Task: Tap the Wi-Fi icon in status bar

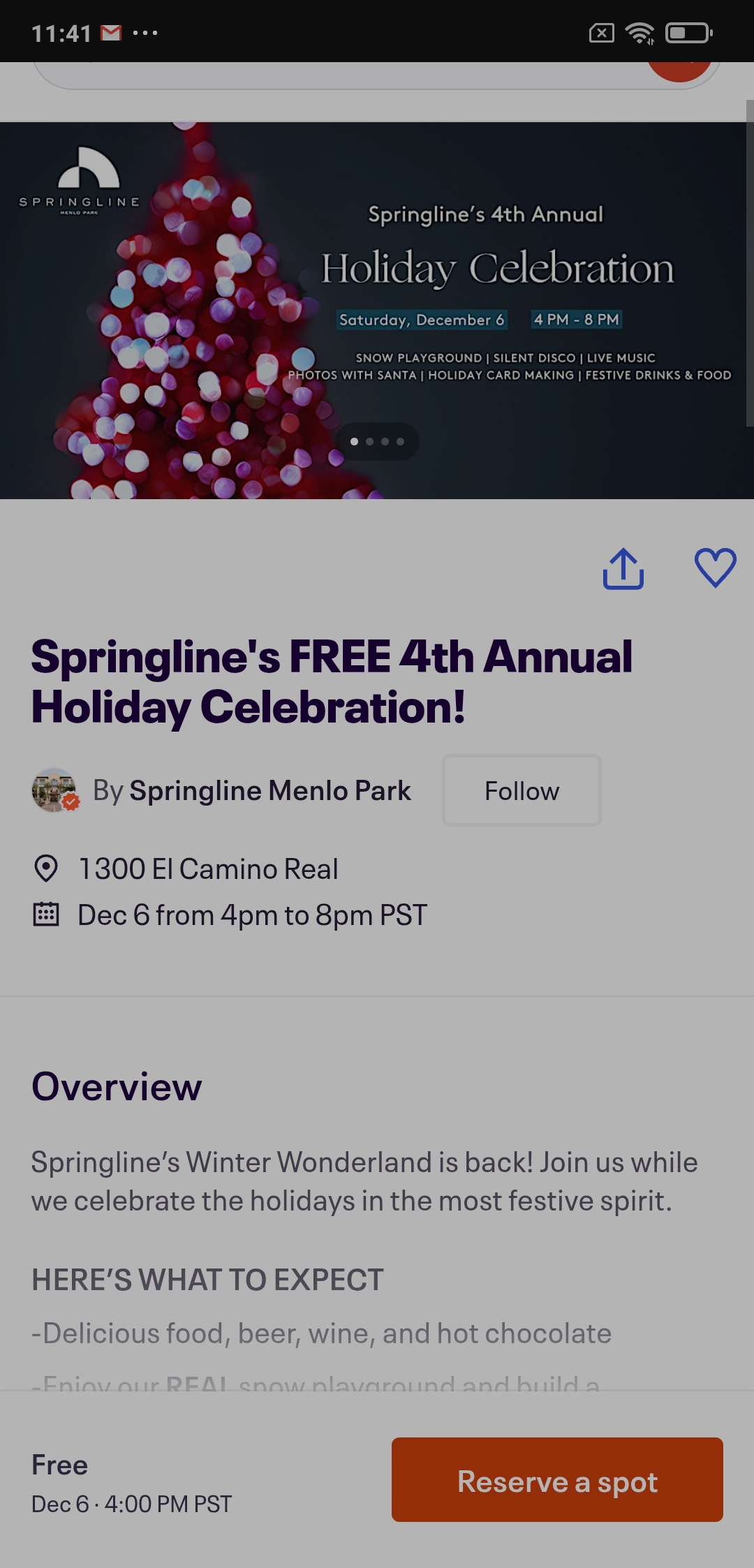Action: (x=639, y=31)
